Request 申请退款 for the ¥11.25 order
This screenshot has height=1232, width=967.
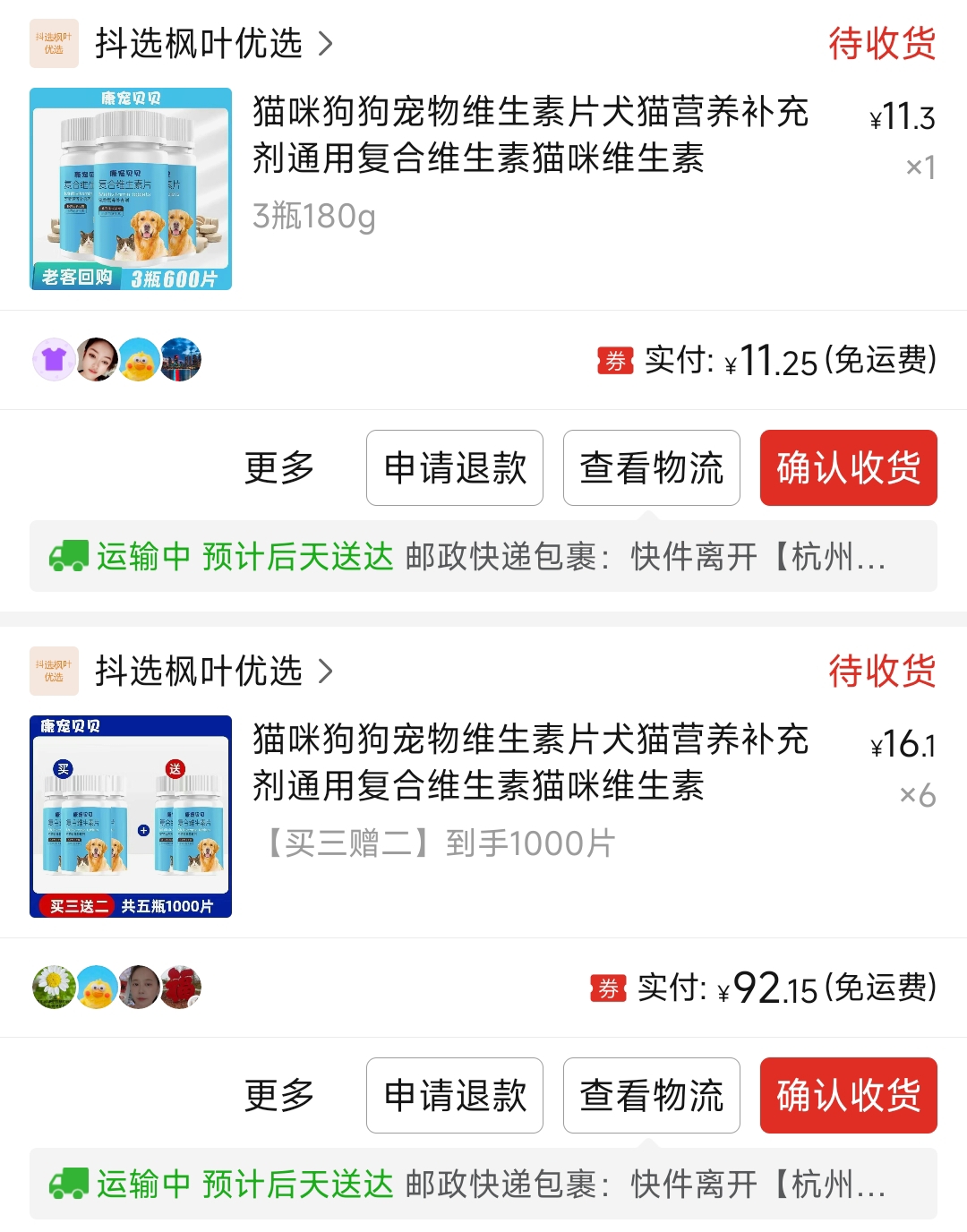click(x=455, y=467)
